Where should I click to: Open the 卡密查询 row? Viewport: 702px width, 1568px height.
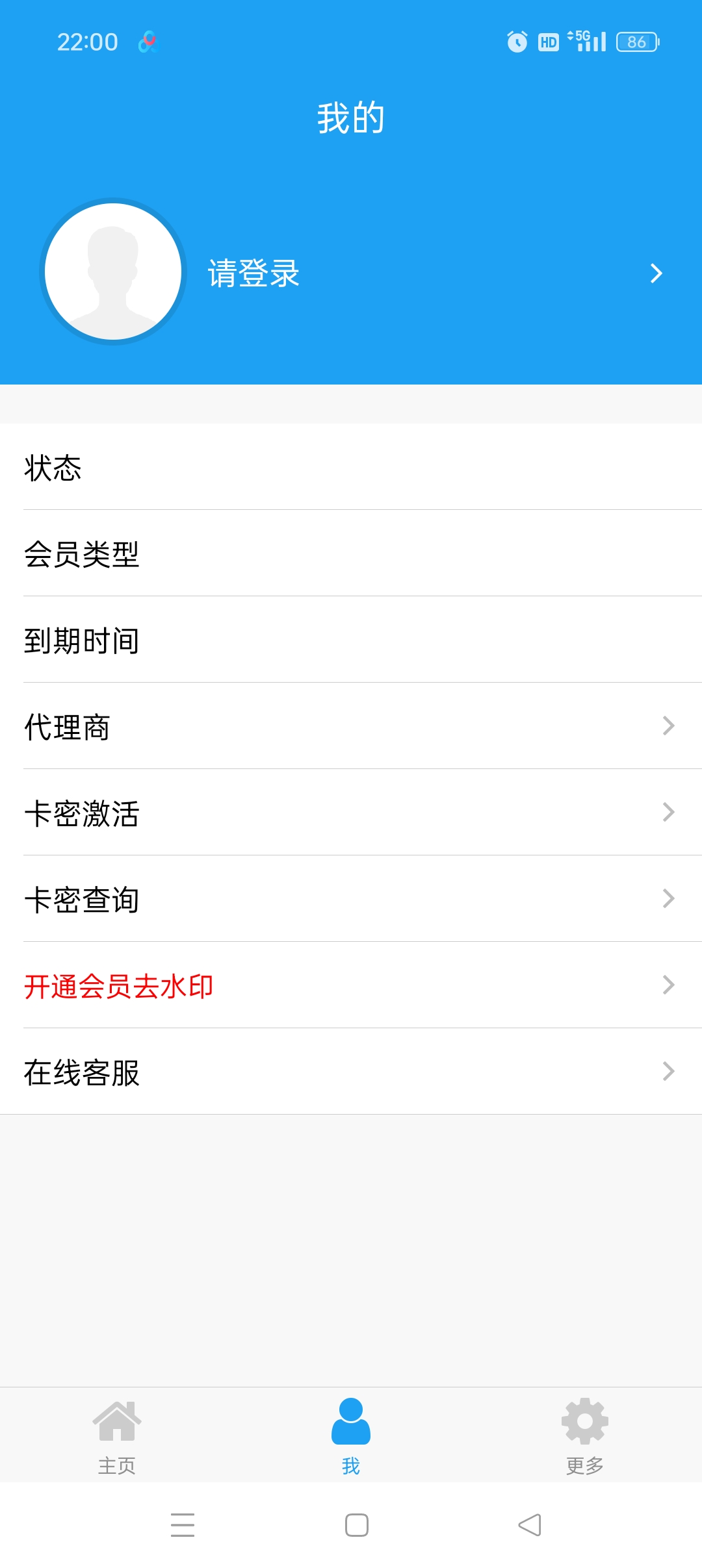[x=351, y=899]
